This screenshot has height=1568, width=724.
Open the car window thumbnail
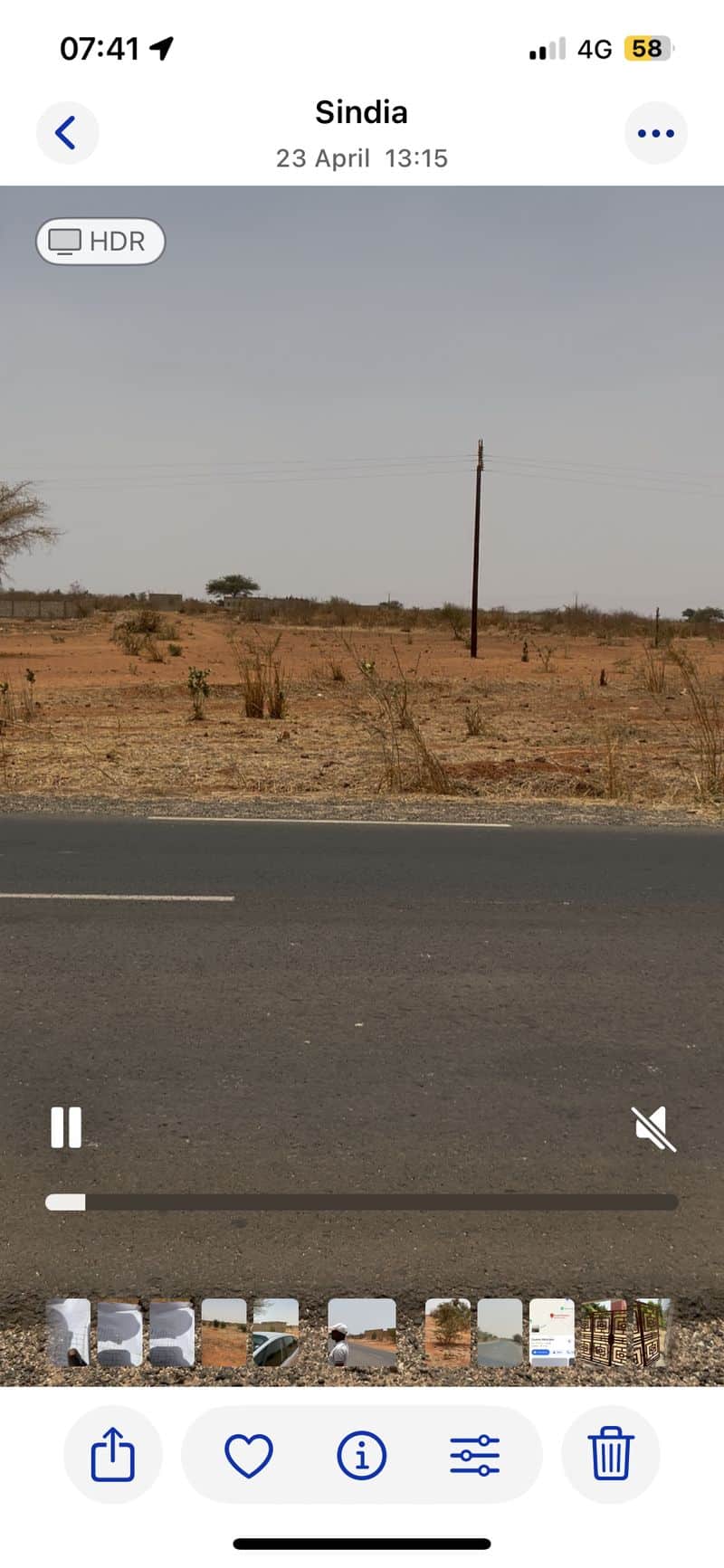point(275,1333)
